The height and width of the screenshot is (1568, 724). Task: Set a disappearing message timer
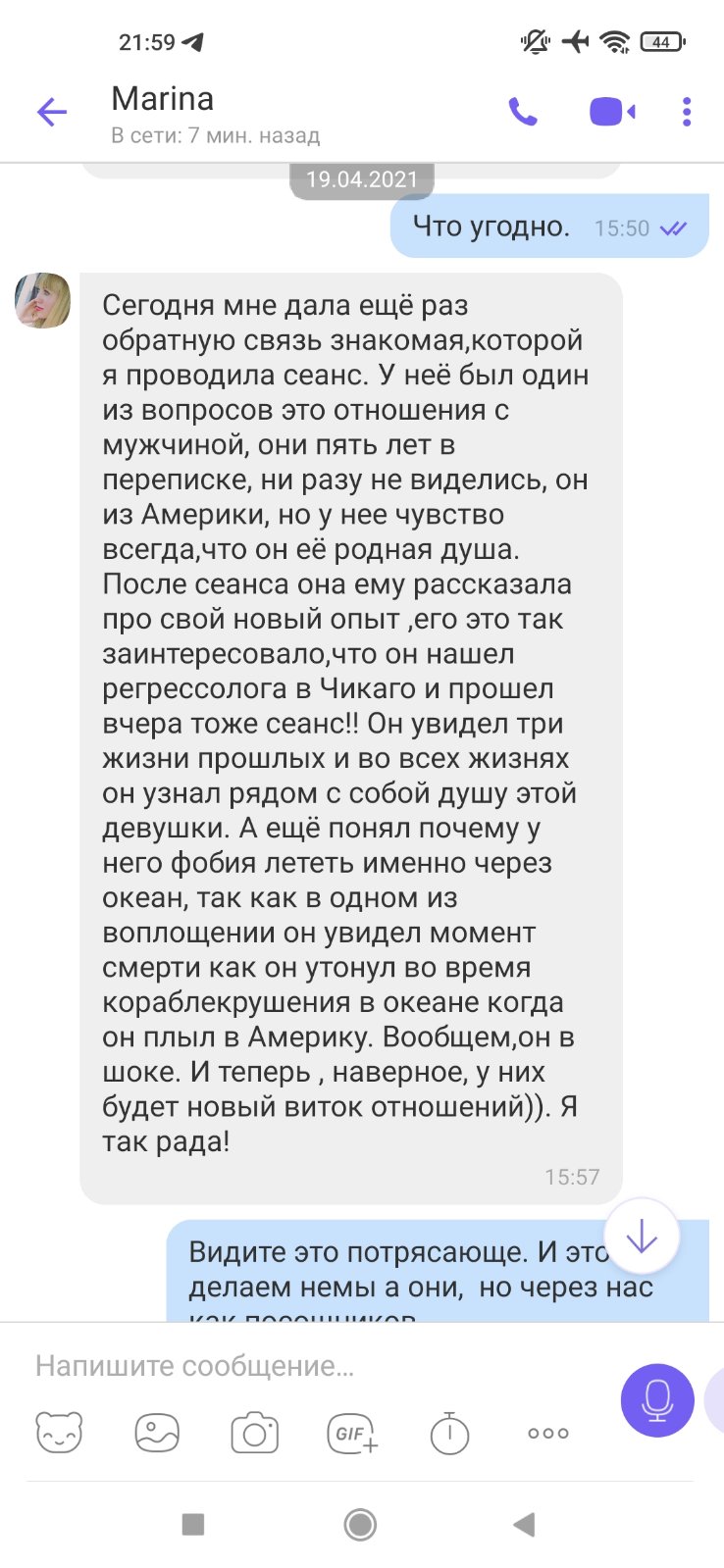450,1433
